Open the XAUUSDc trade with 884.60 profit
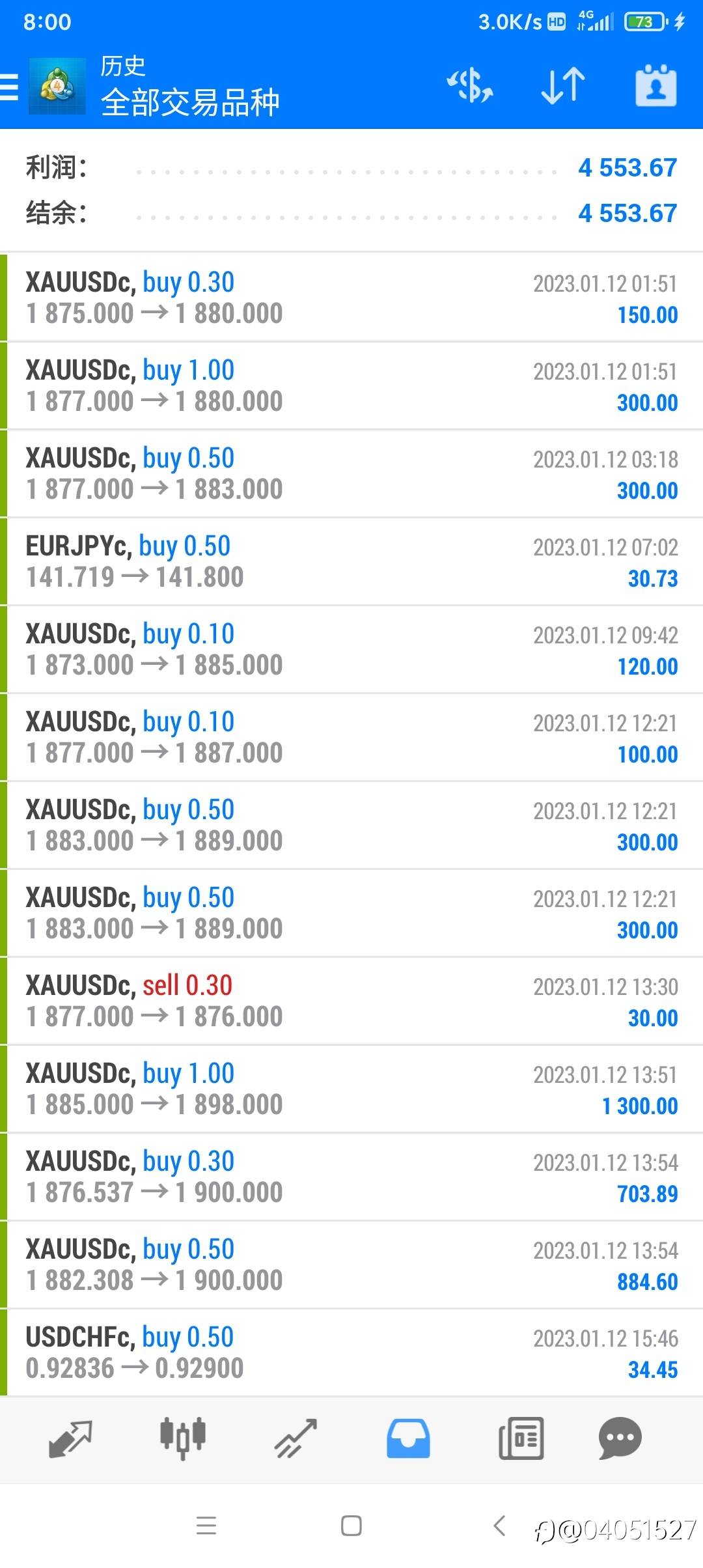This screenshot has width=703, height=1568. coord(351,1265)
